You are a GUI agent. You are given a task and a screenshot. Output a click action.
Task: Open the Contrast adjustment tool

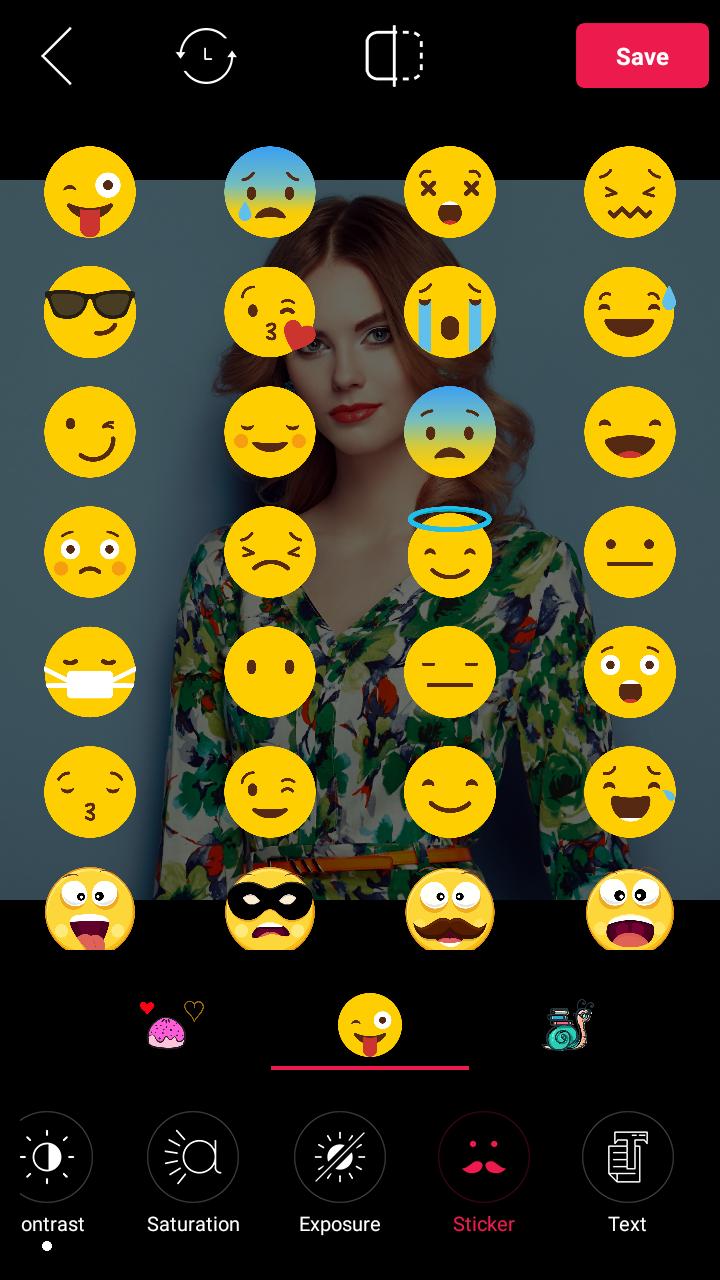[x=47, y=1157]
